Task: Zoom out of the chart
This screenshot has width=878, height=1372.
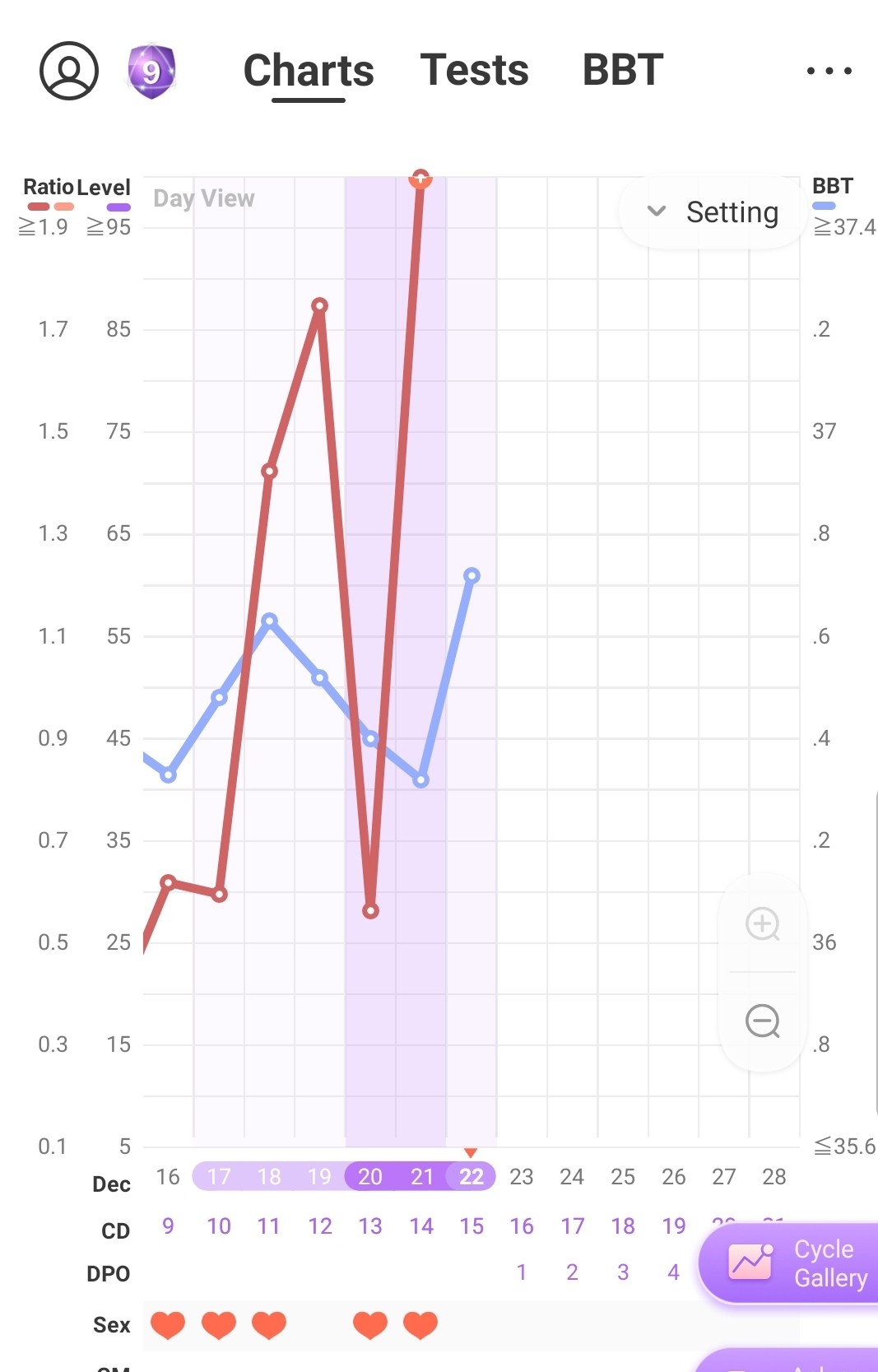Action: [x=762, y=1021]
